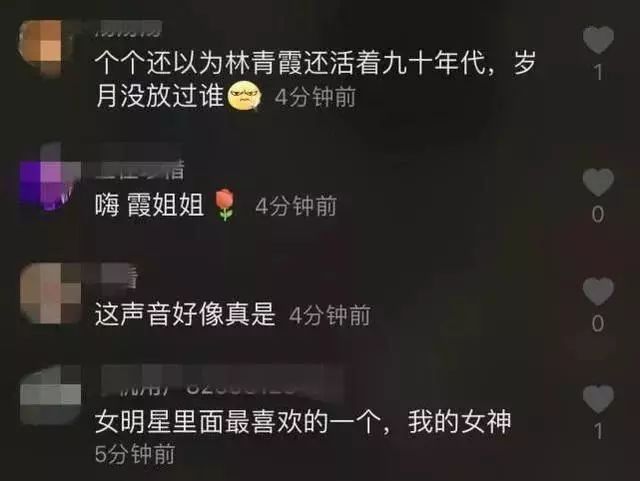The width and height of the screenshot is (640, 481).
Task: Open avatar of the '女明星里面最喜欢的一个' commenter
Action: click(x=47, y=394)
